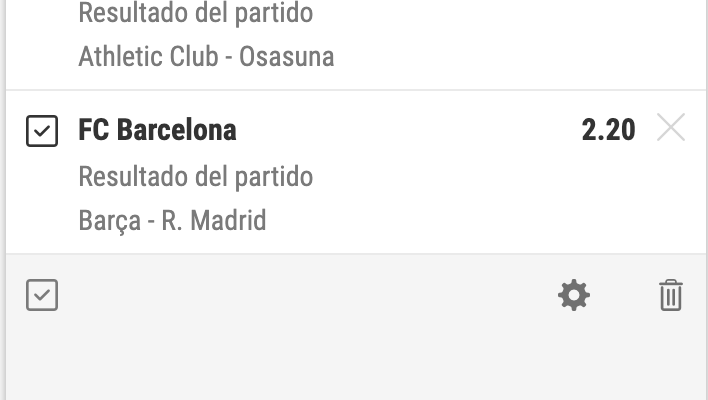Open bet slip settings gear

[x=574, y=295]
